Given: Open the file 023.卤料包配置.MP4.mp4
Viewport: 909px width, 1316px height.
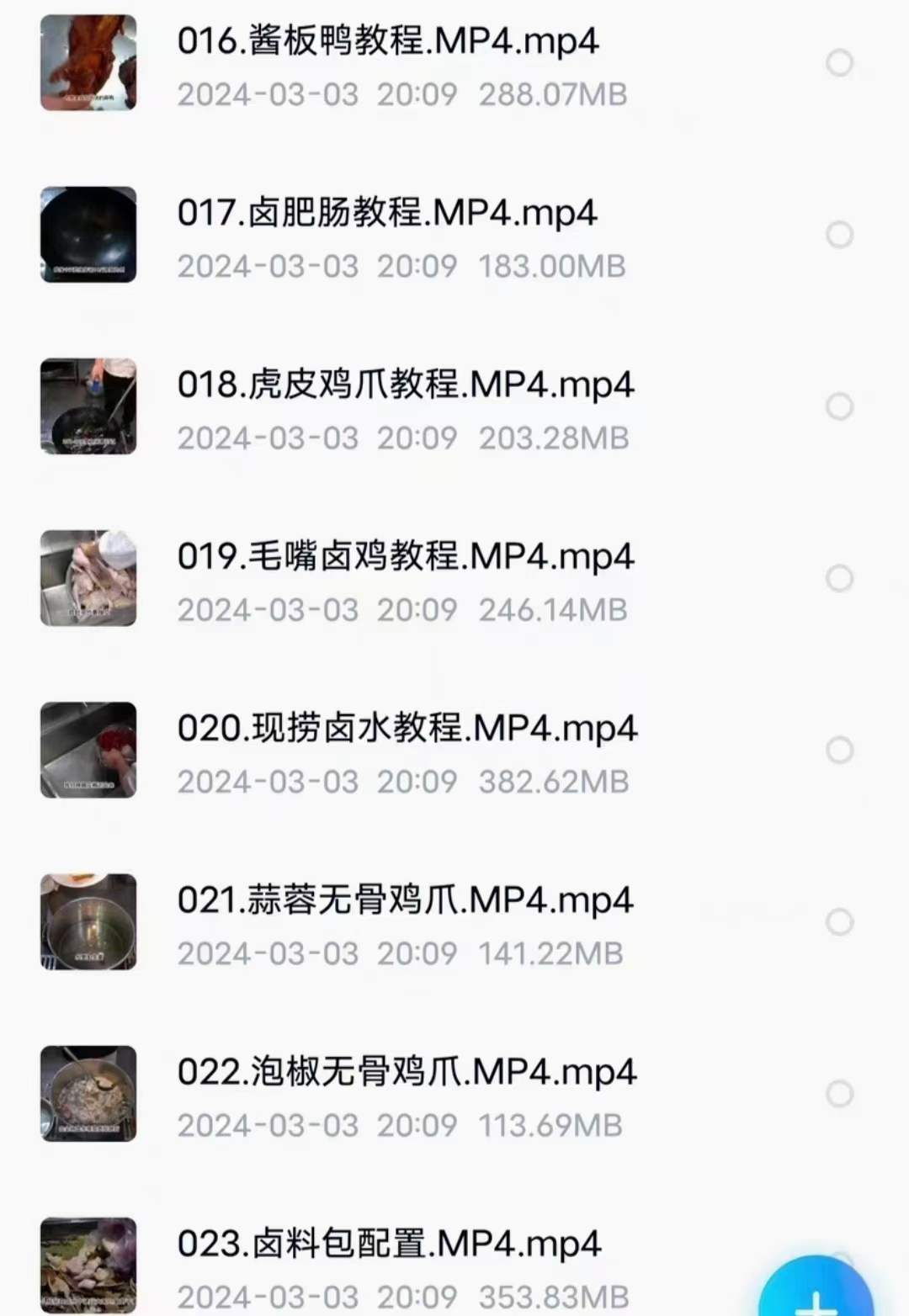Looking at the screenshot, I should click(x=387, y=1244).
